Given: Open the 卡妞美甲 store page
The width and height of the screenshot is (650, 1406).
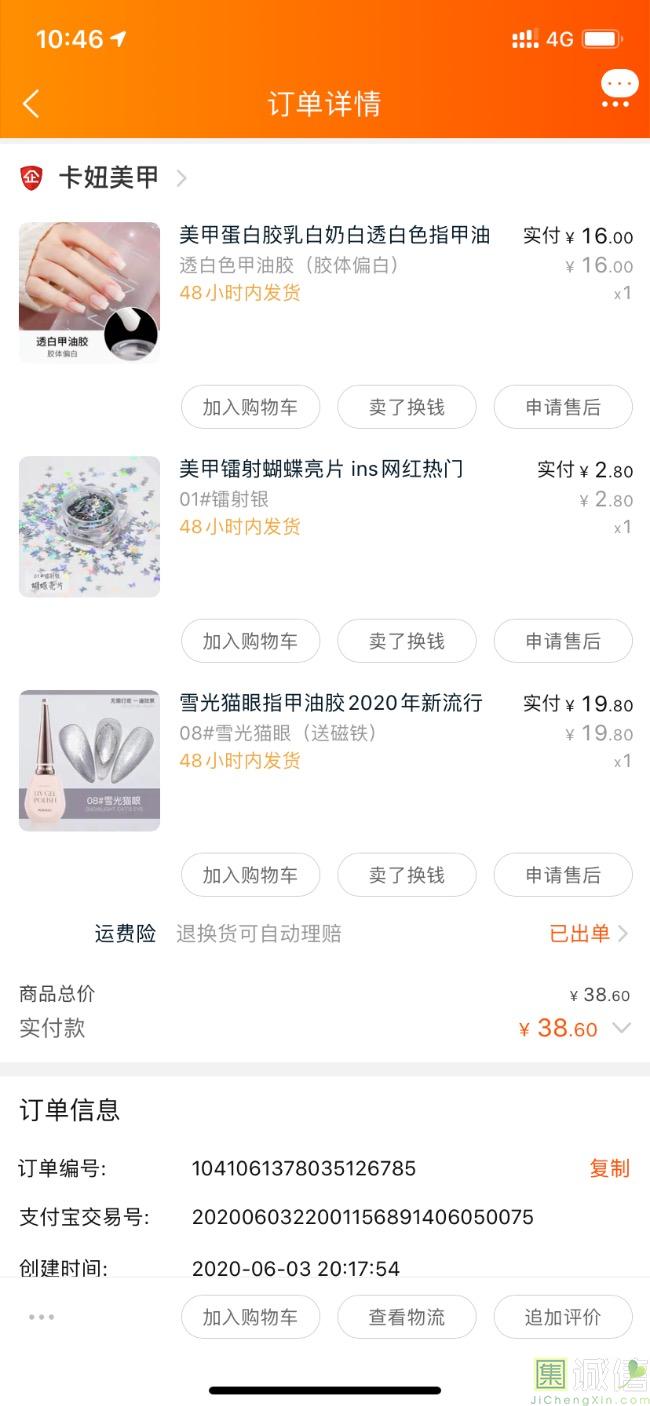Looking at the screenshot, I should [x=108, y=178].
